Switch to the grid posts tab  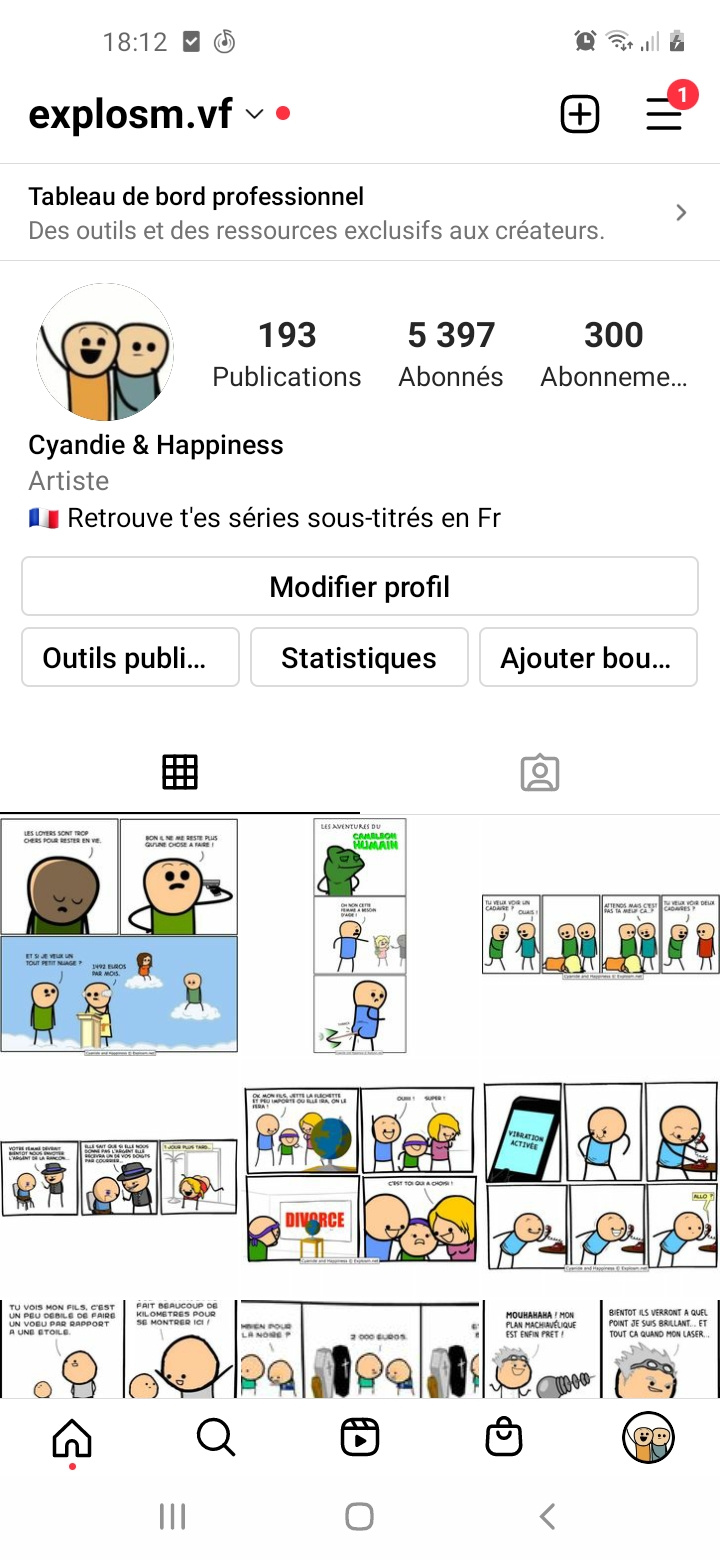[180, 772]
